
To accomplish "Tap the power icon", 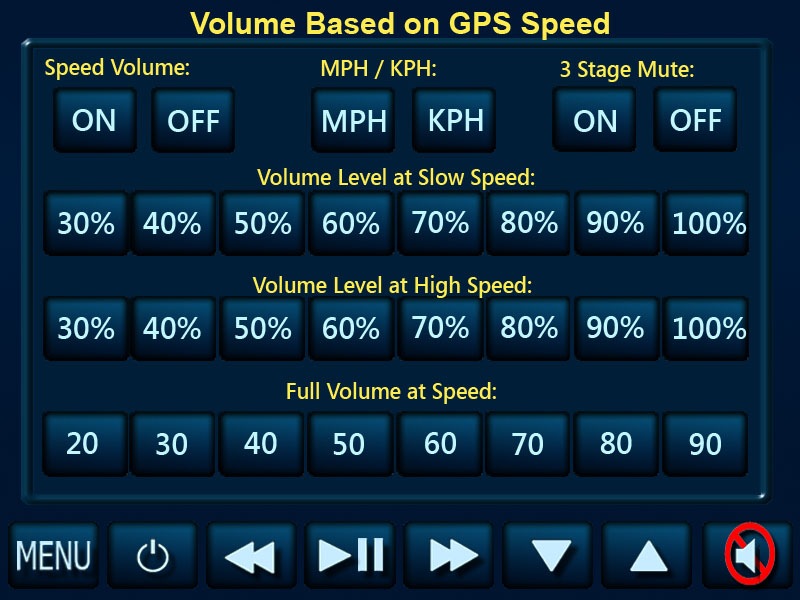I will [x=152, y=555].
